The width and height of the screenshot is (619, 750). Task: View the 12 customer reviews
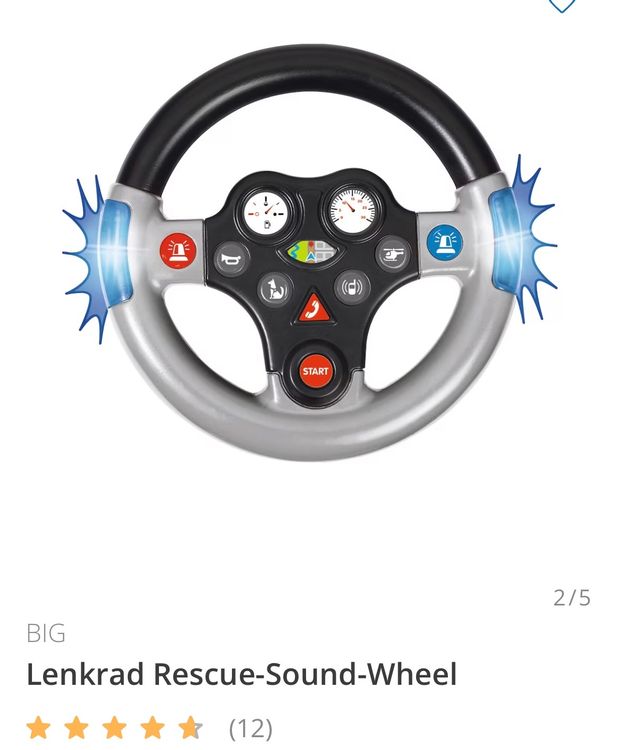pyautogui.click(x=250, y=728)
